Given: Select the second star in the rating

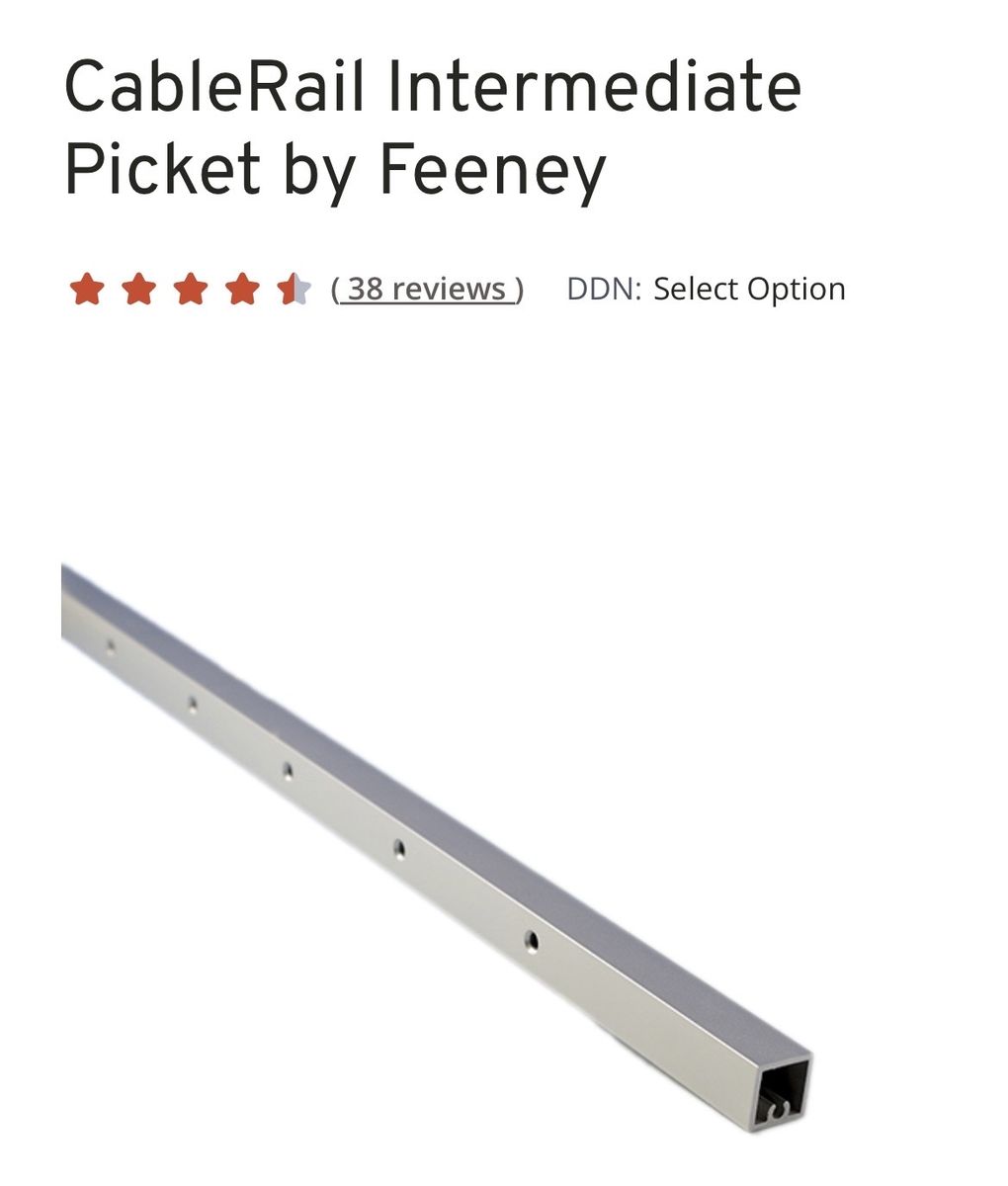Looking at the screenshot, I should 138,289.
